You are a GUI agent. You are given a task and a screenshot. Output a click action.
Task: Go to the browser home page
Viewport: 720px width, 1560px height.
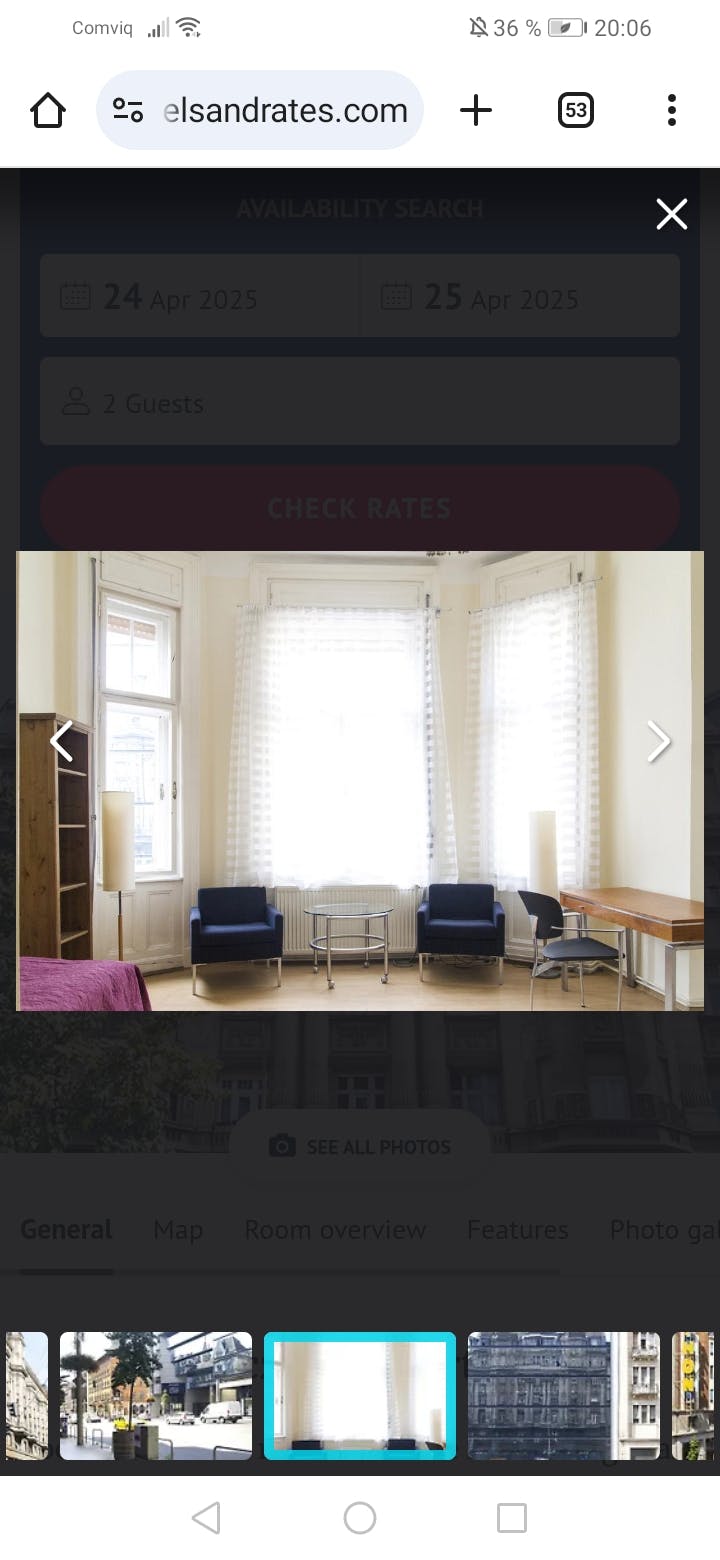[x=48, y=110]
